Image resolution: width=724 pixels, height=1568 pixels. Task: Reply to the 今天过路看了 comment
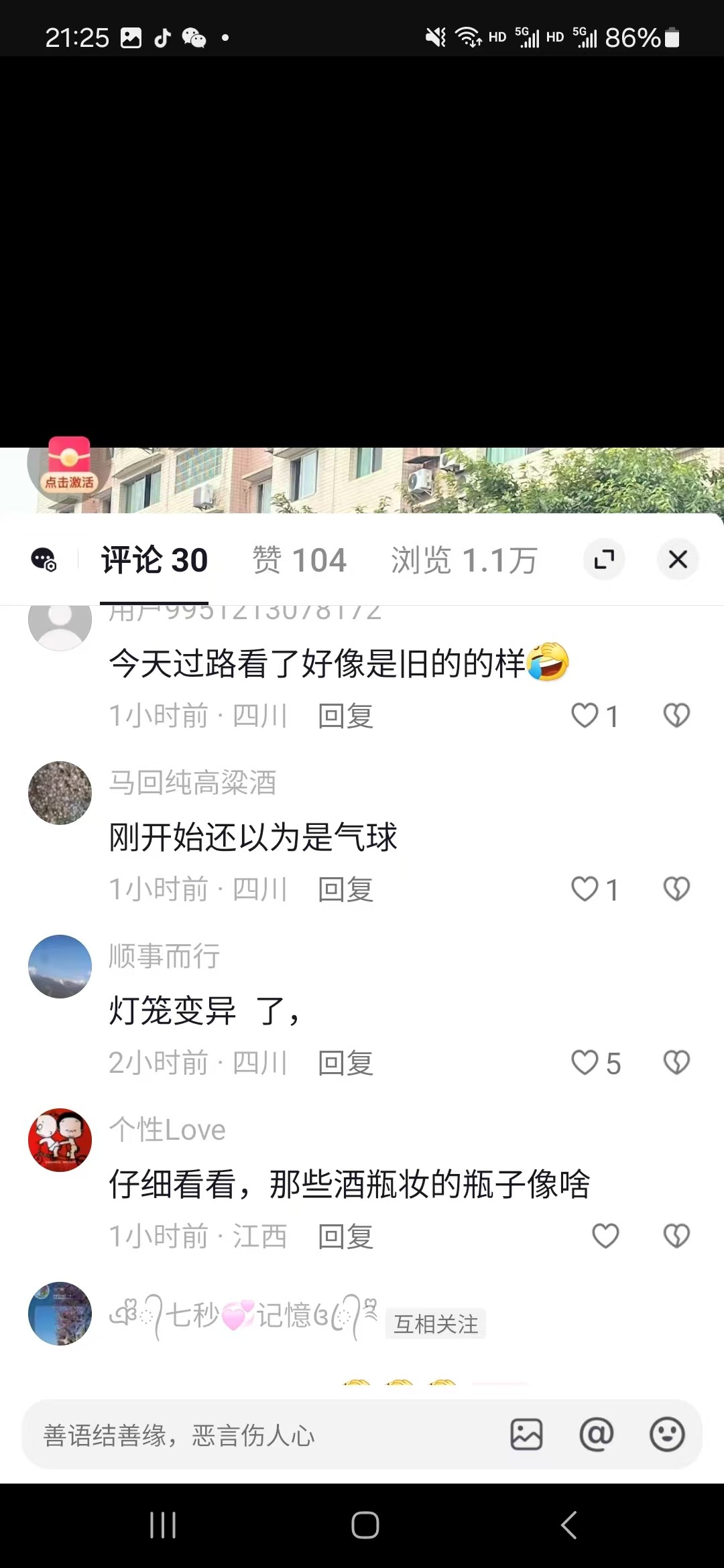(345, 716)
